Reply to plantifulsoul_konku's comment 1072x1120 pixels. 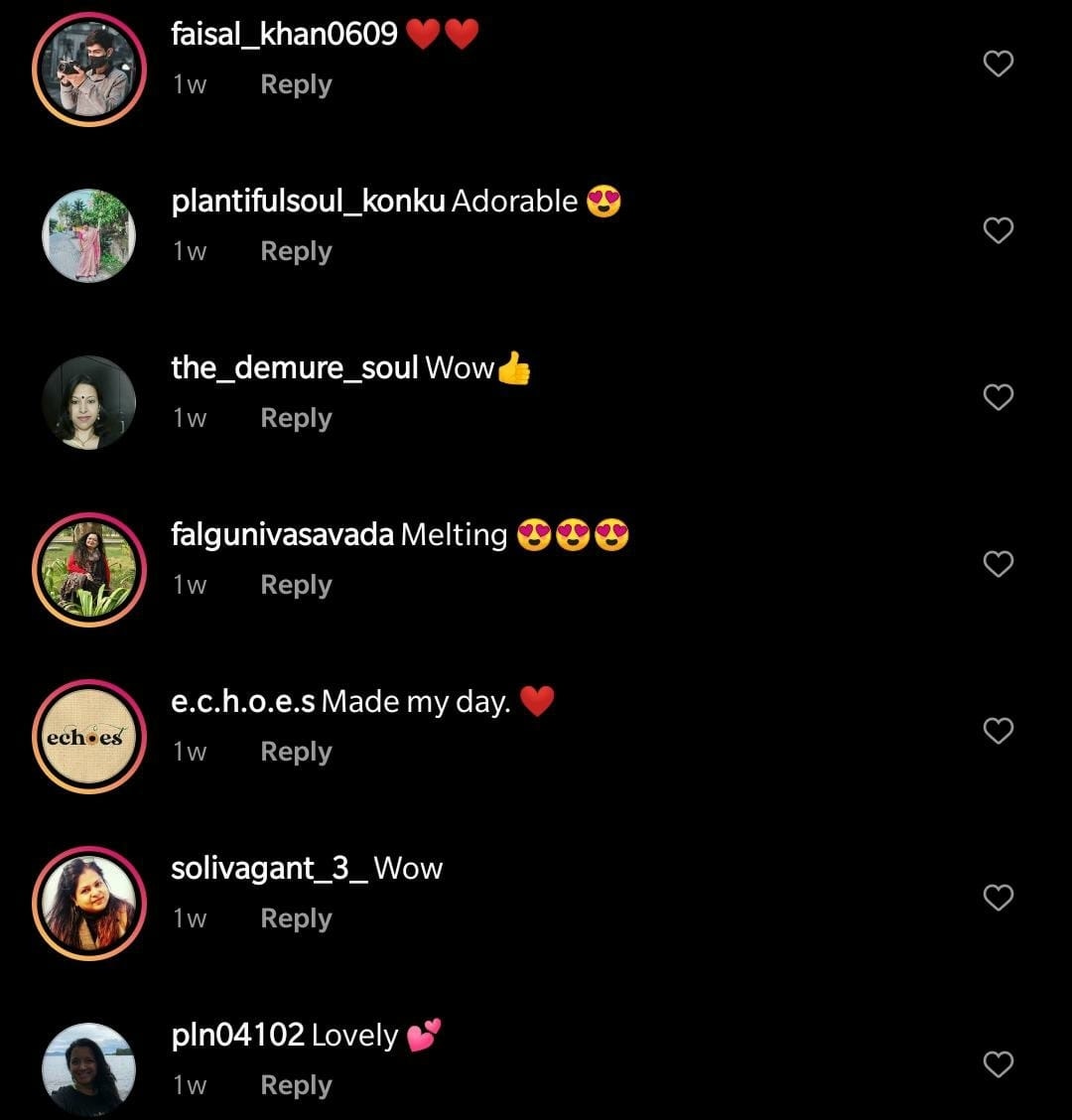coord(296,252)
